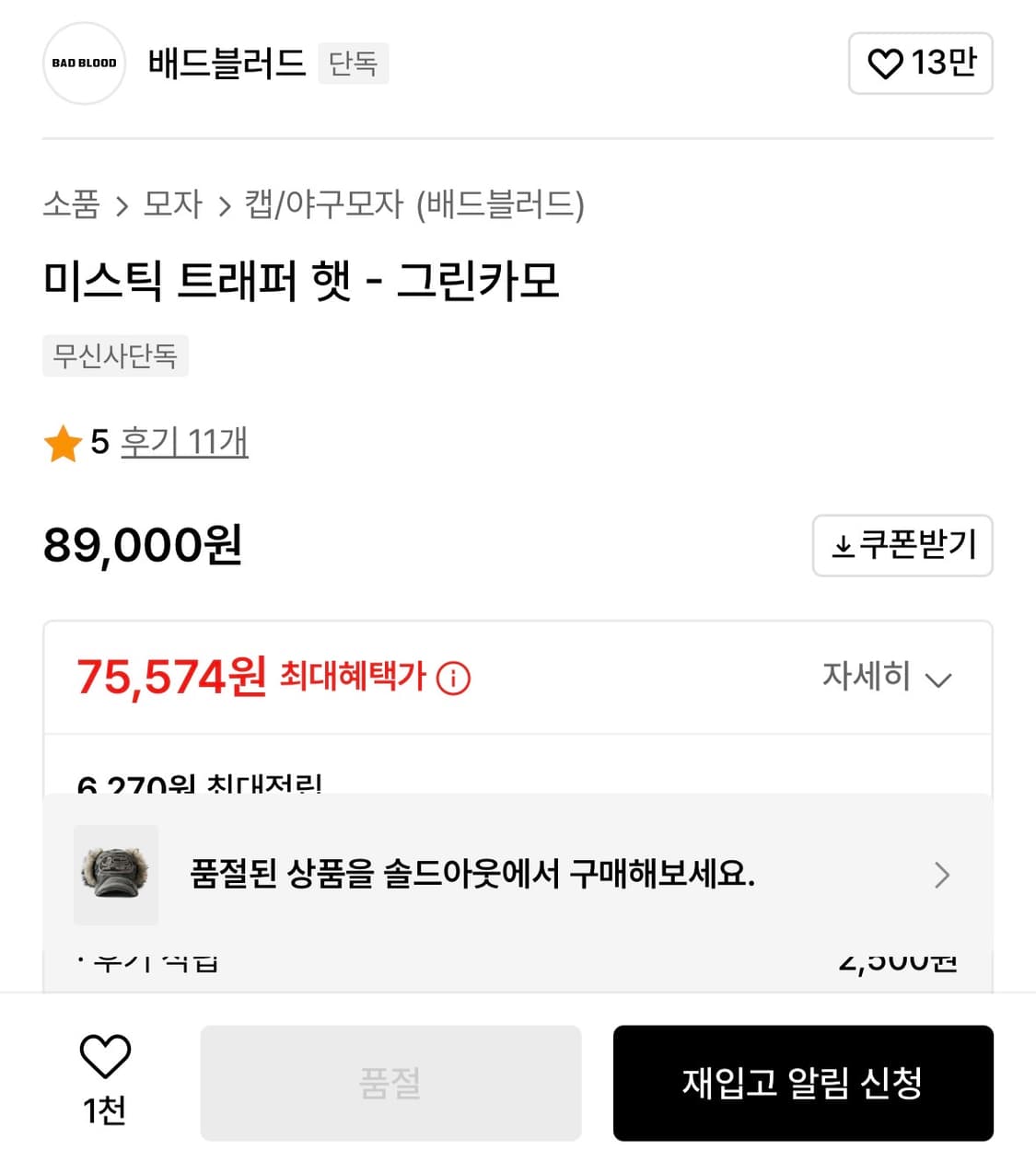Tap the wishlist heart above 1천
The height and width of the screenshot is (1173, 1036).
point(104,1057)
